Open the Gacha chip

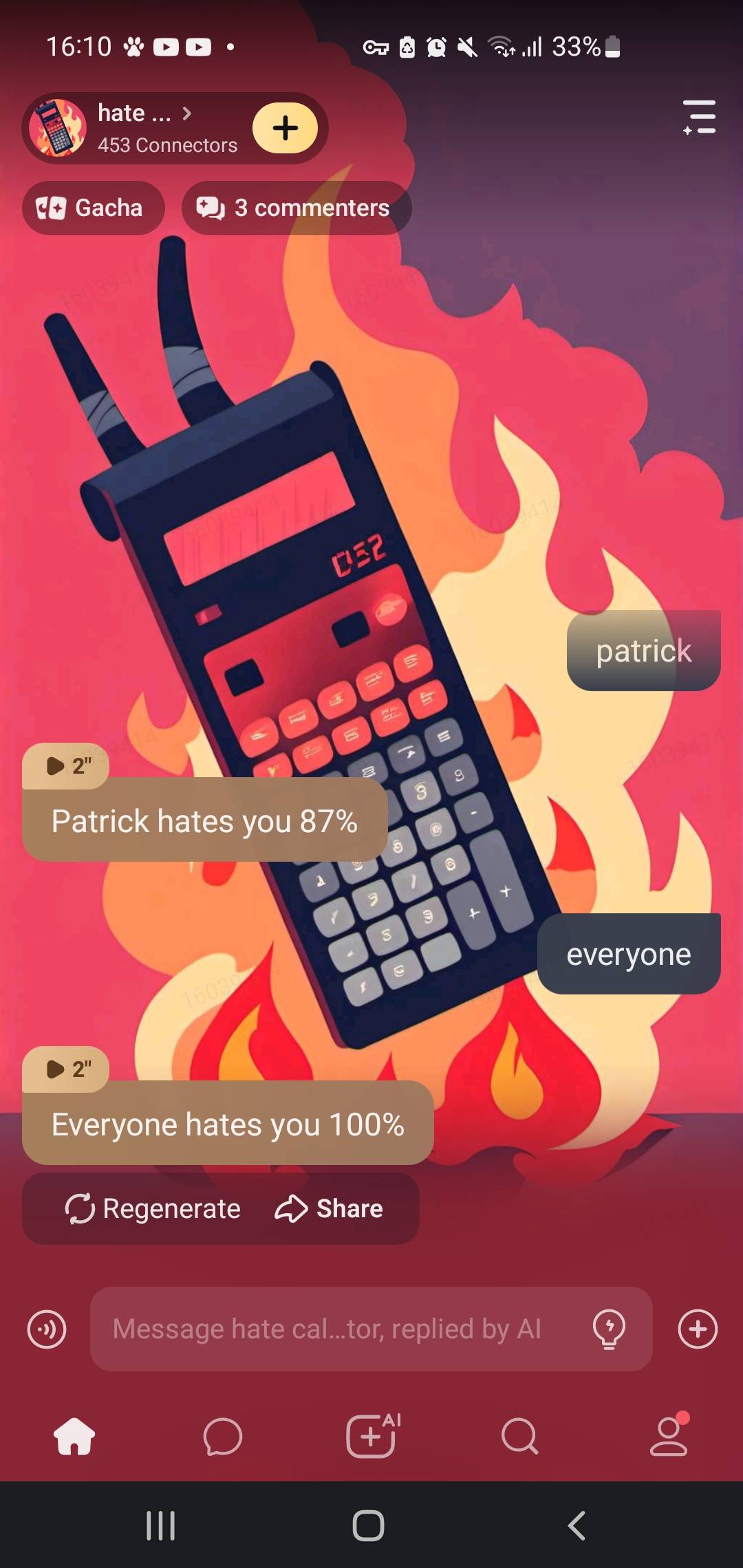click(x=93, y=208)
